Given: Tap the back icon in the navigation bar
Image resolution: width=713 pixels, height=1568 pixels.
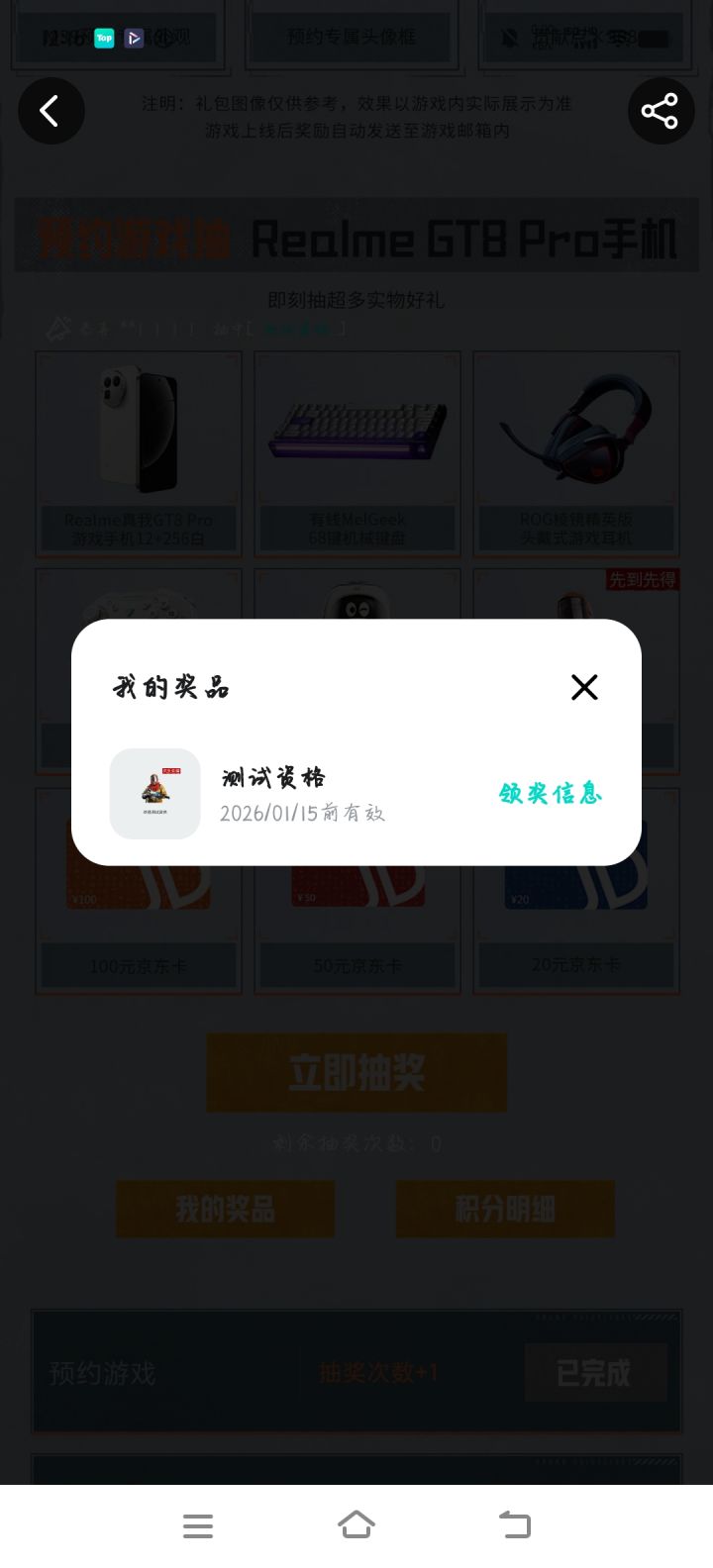Looking at the screenshot, I should pos(513,1525).
